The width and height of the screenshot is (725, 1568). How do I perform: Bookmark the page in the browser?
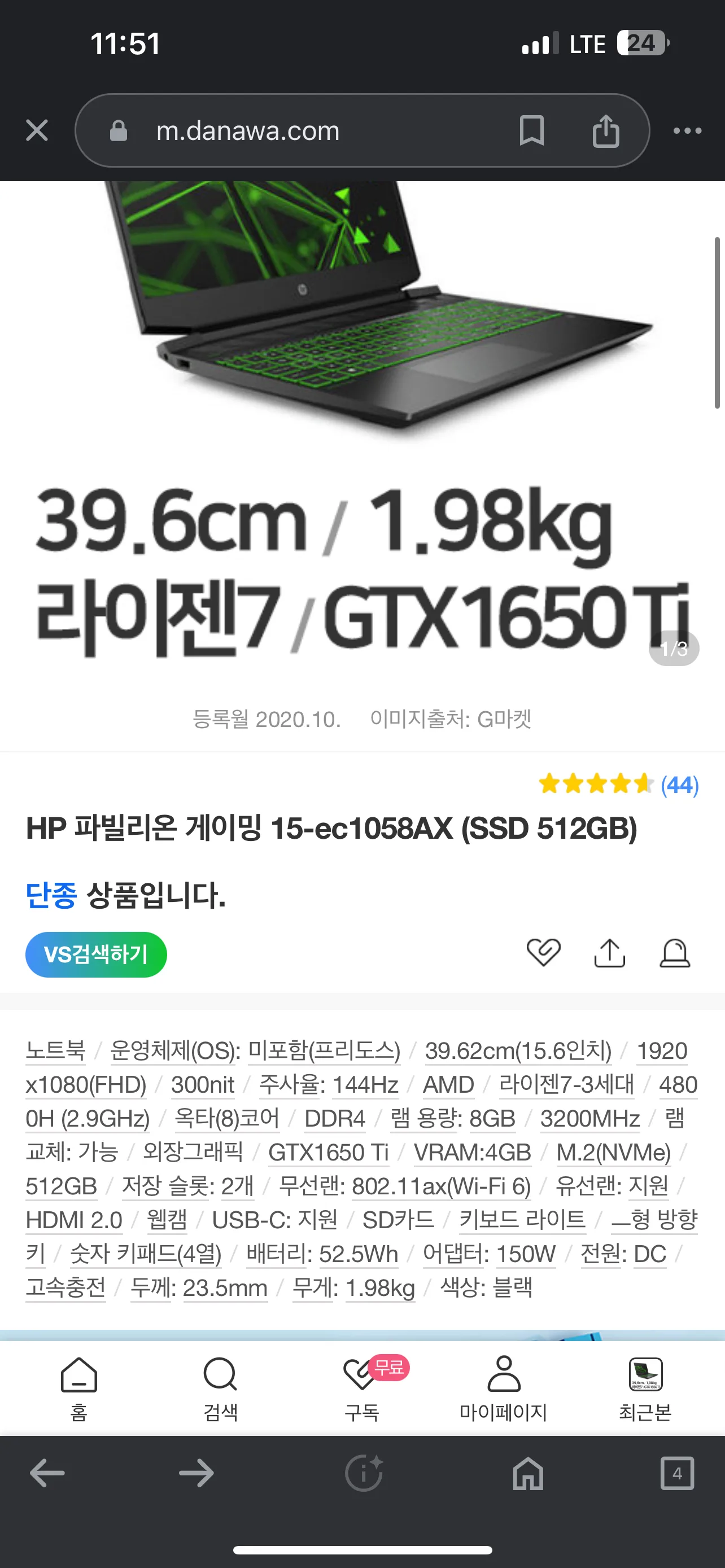click(531, 131)
